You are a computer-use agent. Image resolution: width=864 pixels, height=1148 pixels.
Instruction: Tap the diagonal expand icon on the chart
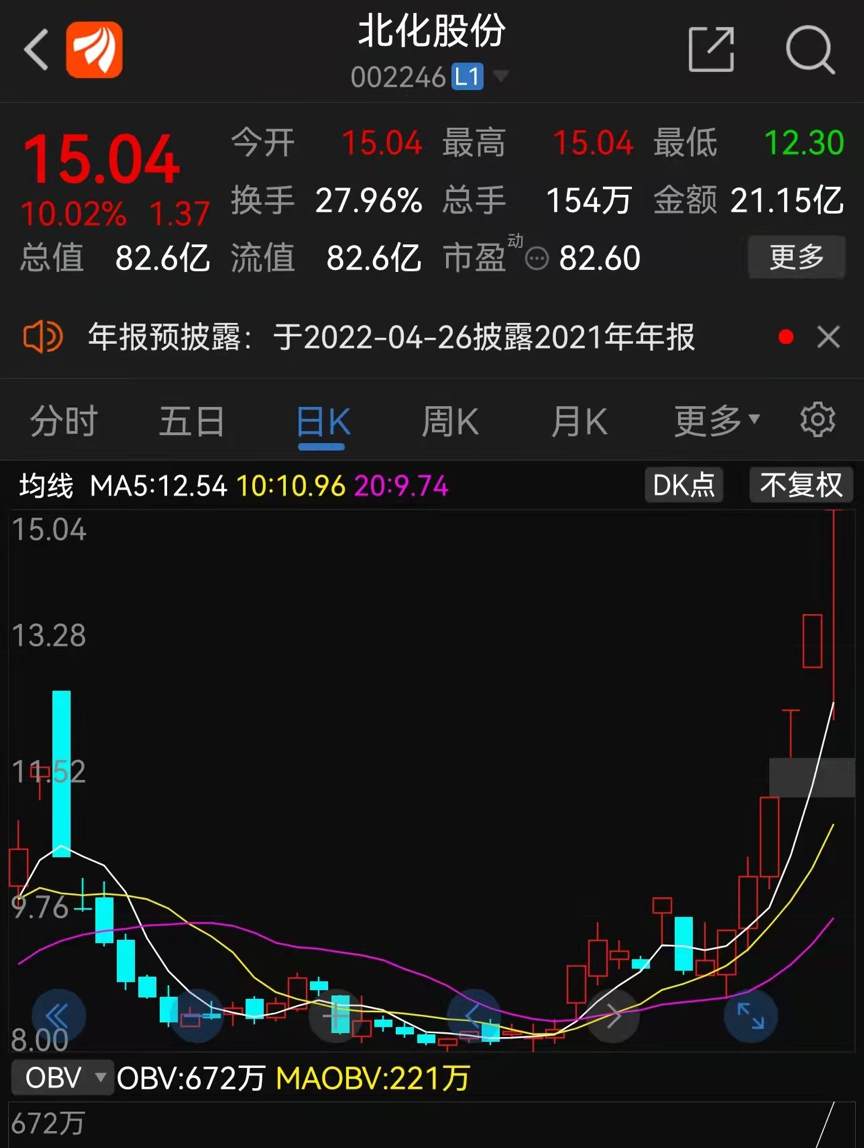[751, 1015]
